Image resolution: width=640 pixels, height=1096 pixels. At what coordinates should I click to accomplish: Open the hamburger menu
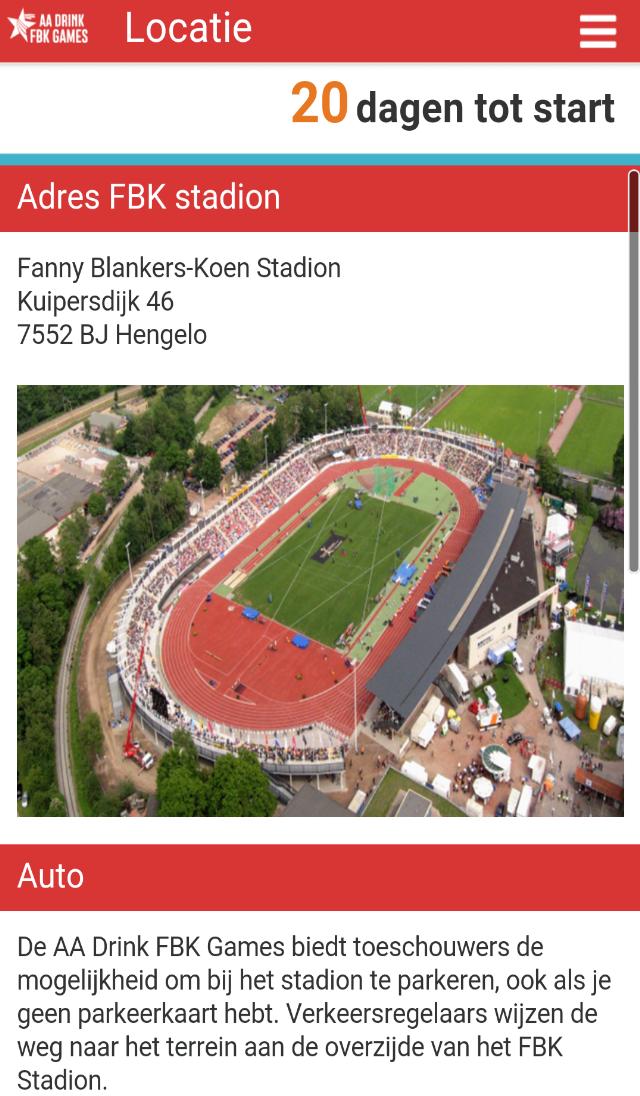(x=597, y=31)
